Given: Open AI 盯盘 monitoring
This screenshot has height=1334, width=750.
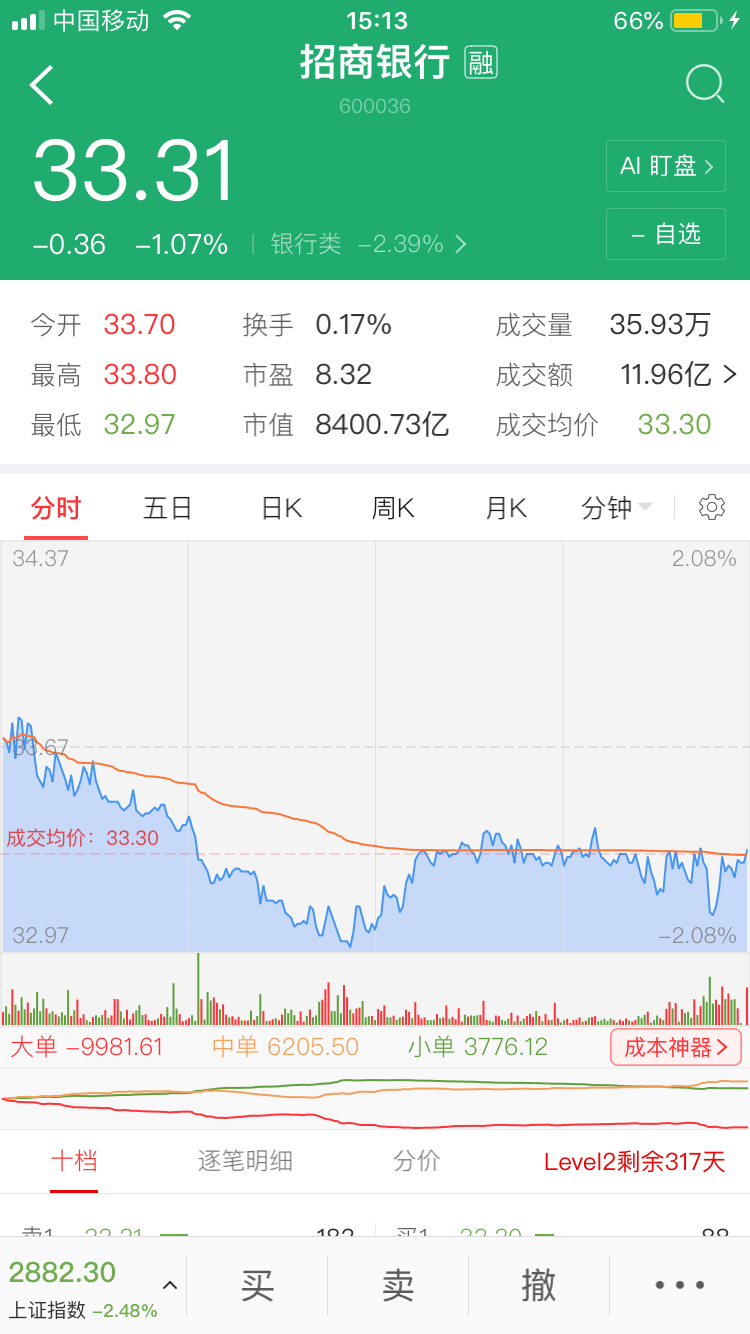Looking at the screenshot, I should click(666, 166).
